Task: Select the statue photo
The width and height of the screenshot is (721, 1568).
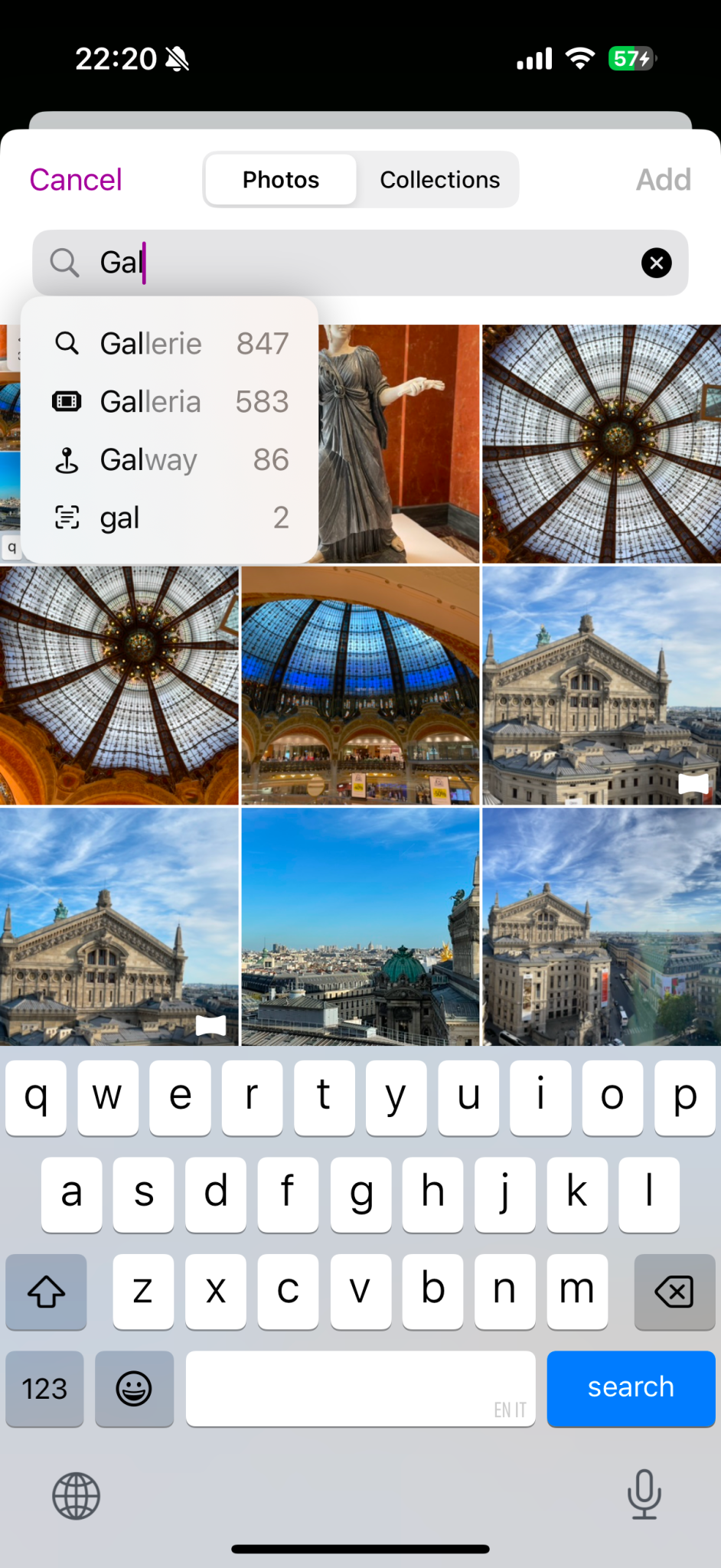Action: point(398,444)
